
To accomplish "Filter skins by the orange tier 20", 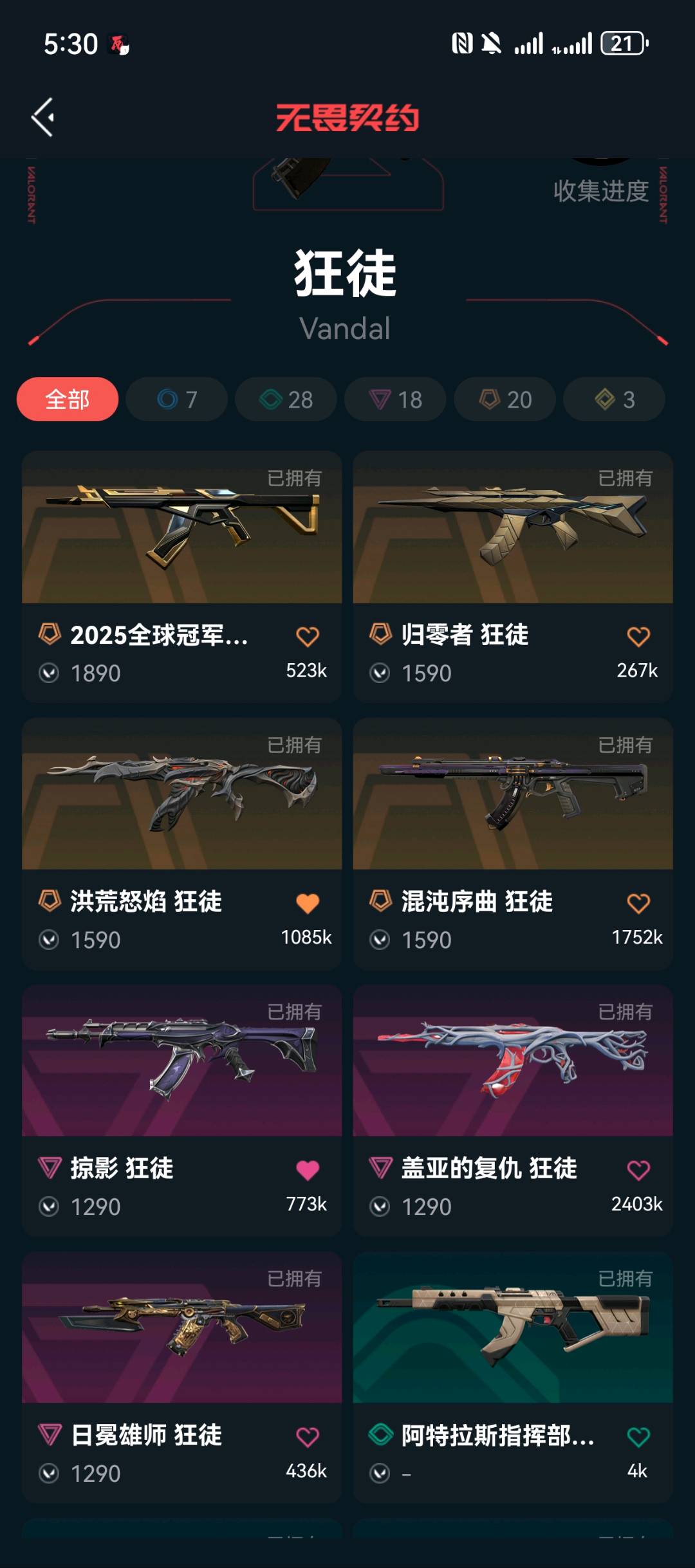I will coord(505,399).
